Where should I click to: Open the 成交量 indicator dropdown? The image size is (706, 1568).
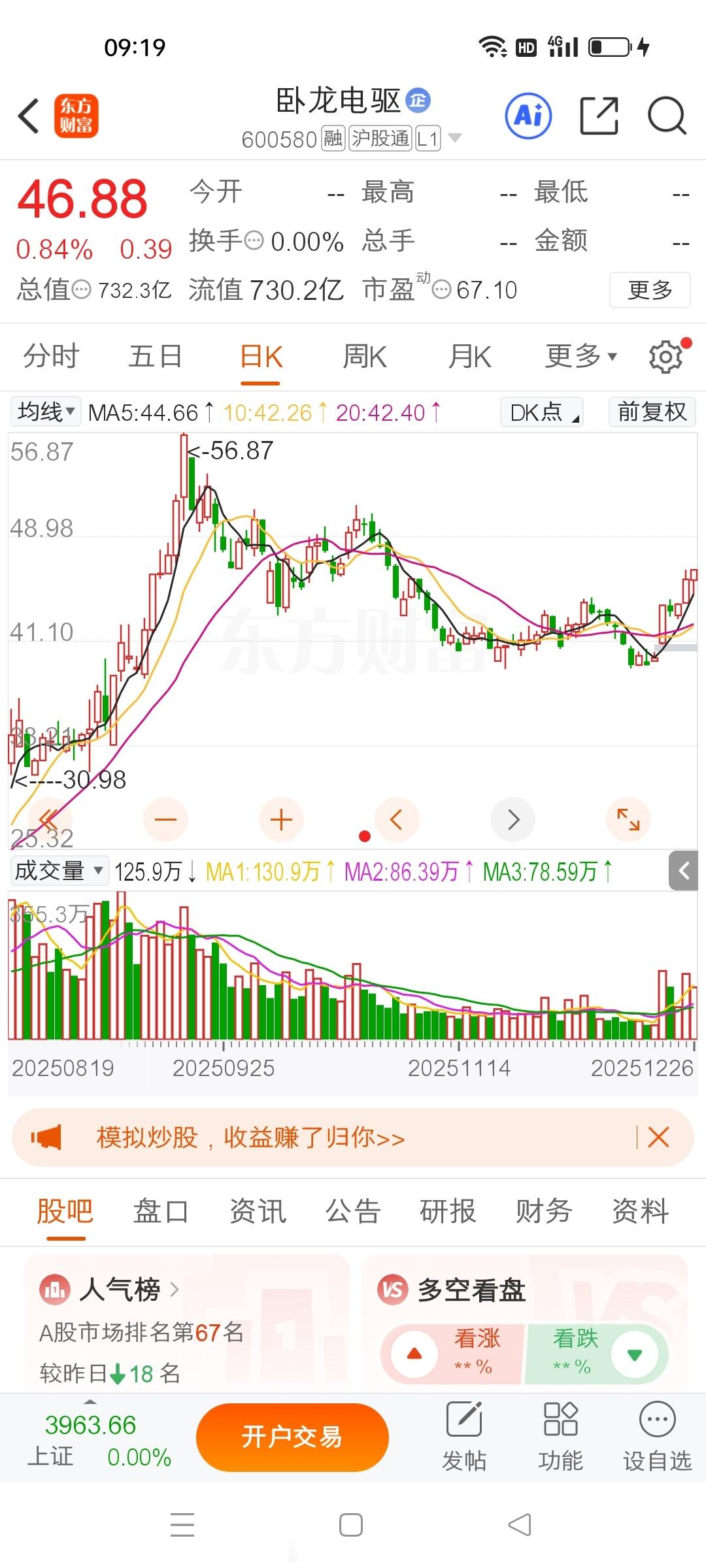coord(59,871)
